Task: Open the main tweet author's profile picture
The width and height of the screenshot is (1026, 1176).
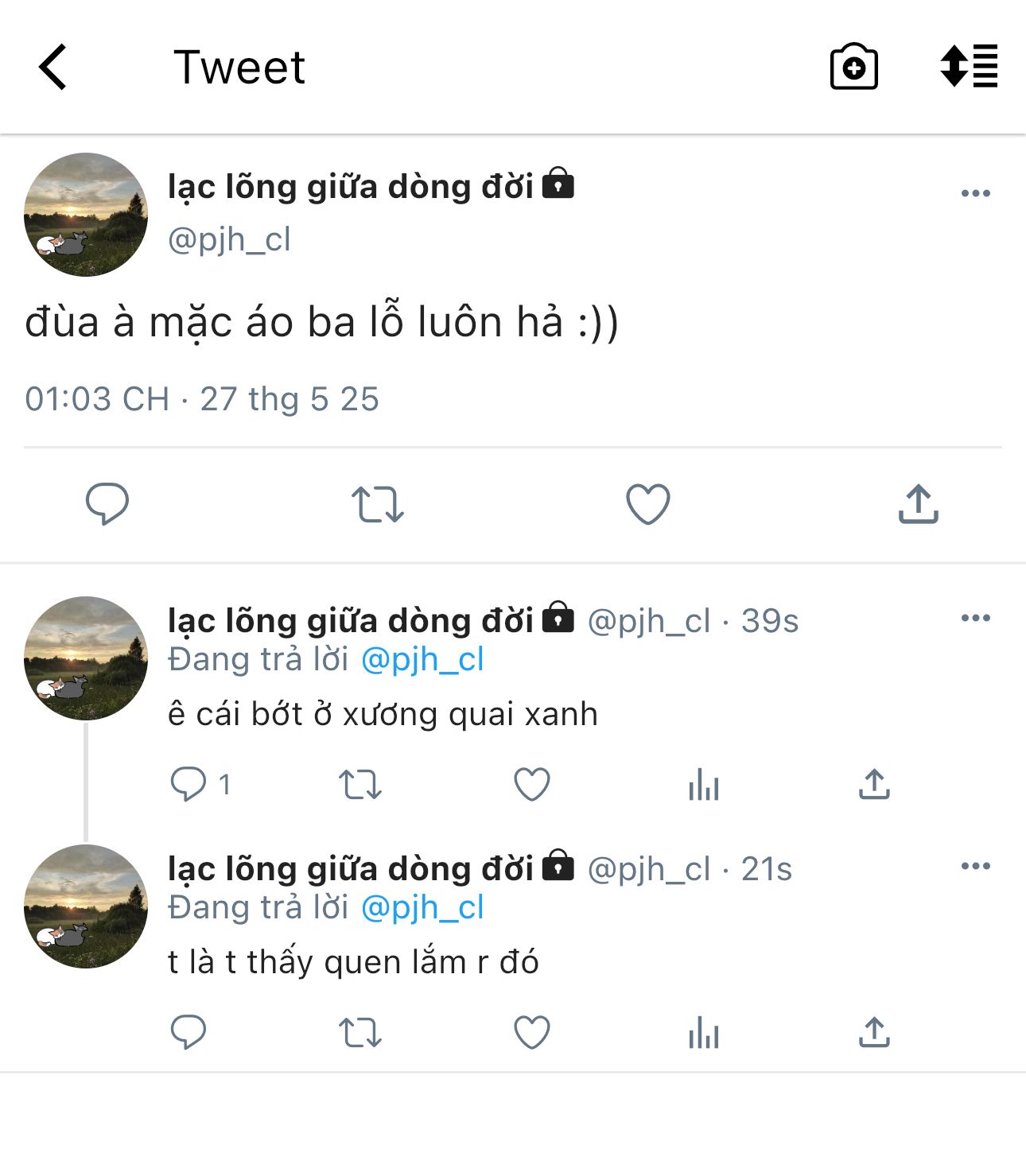Action: pyautogui.click(x=86, y=215)
